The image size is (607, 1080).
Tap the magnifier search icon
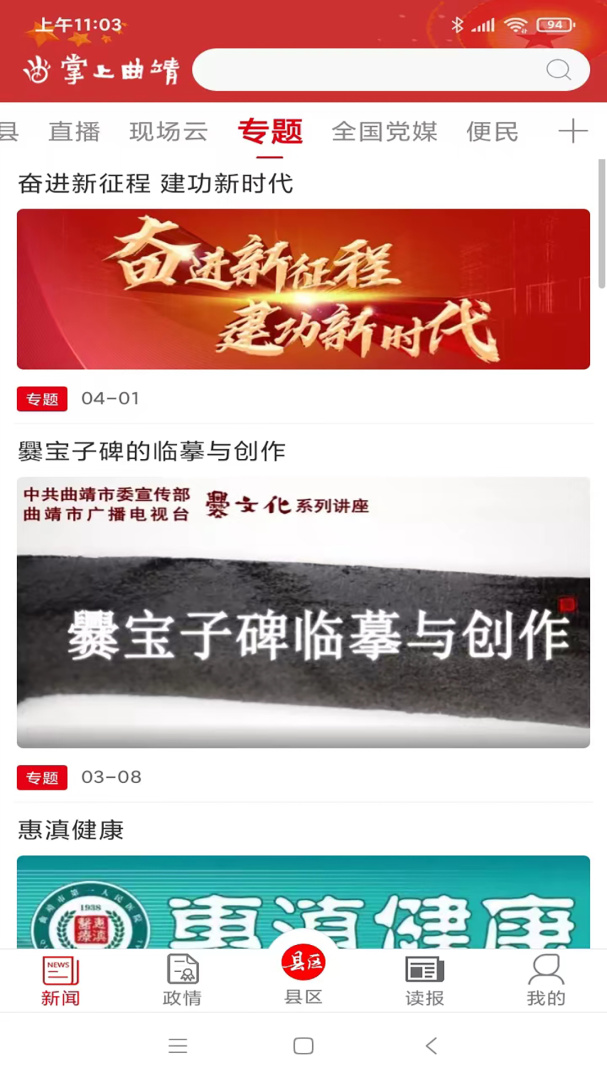tap(558, 70)
